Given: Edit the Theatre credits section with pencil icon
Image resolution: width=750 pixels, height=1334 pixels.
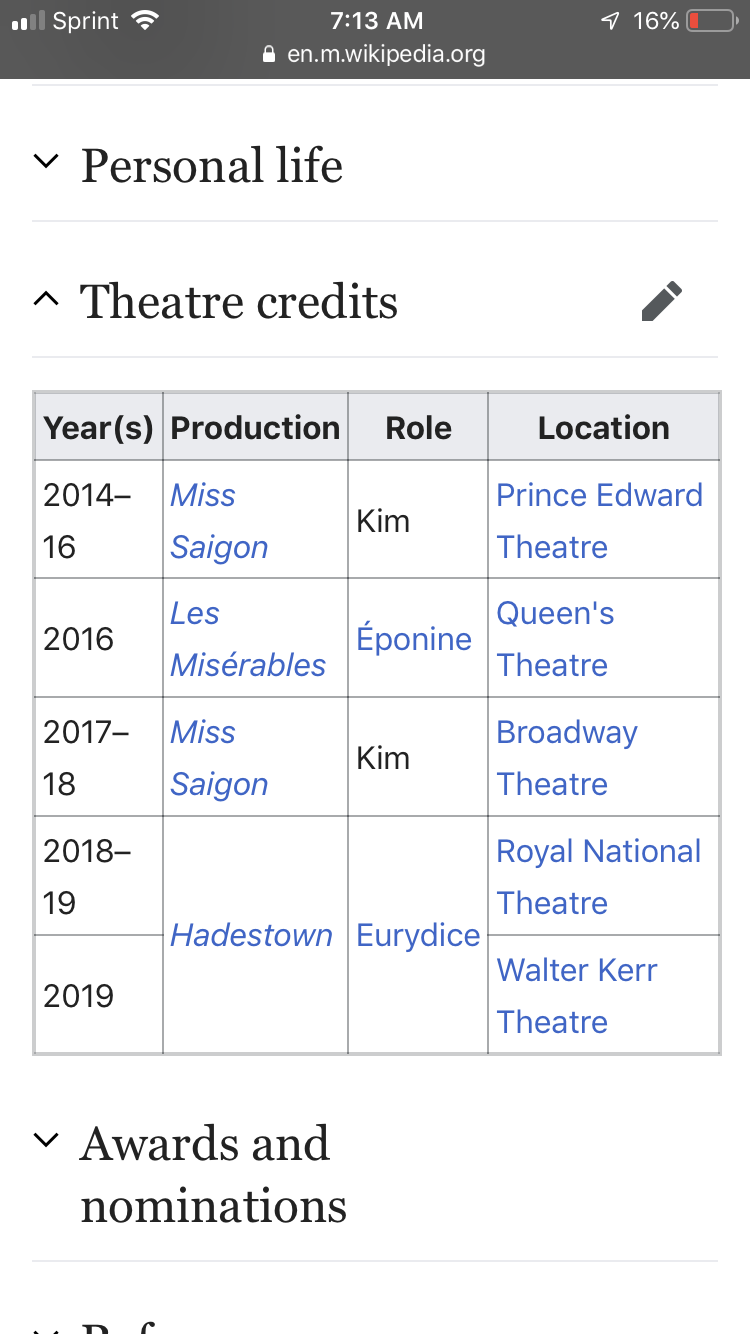Looking at the screenshot, I should pyautogui.click(x=662, y=301).
